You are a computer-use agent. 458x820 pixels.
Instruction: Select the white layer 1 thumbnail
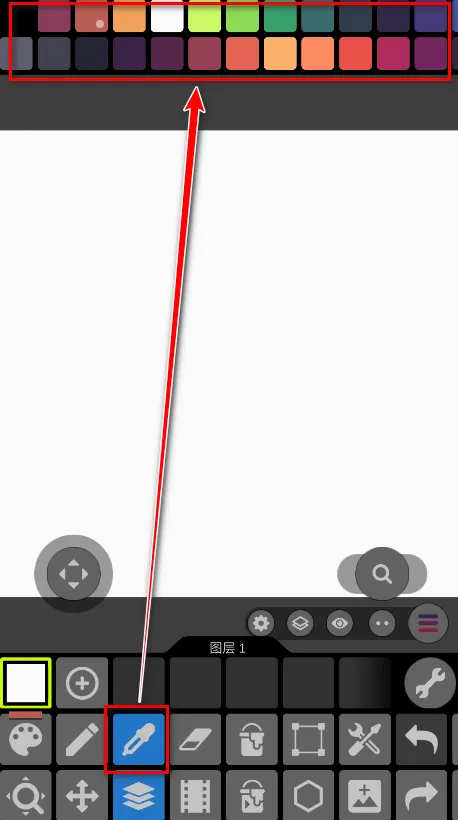[x=26, y=683]
